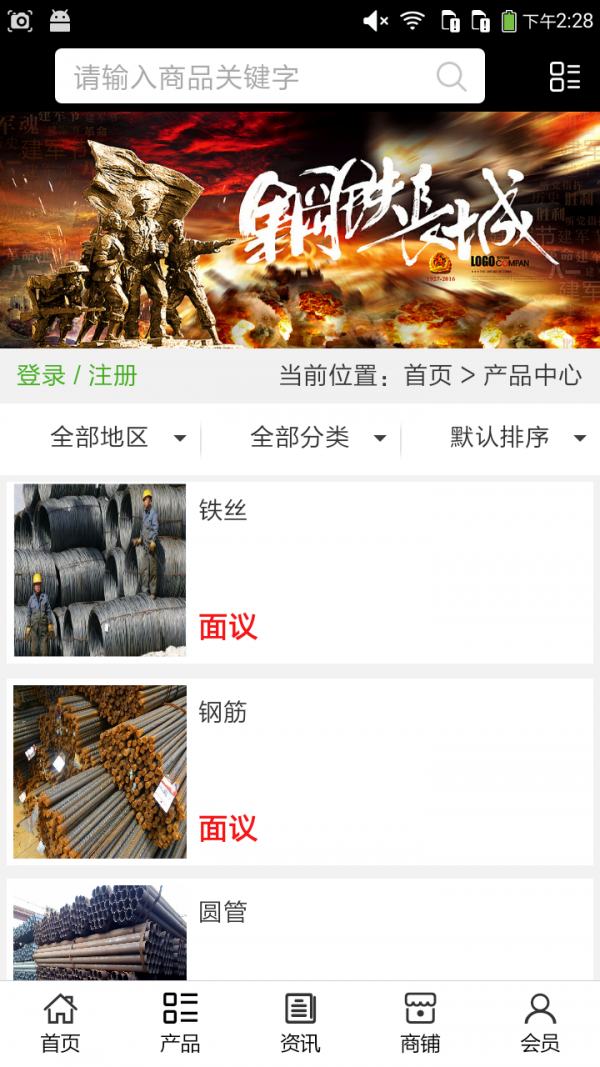The height and width of the screenshot is (1067, 600).
Task: Go to the 首页 home tab
Action: coord(60,1023)
